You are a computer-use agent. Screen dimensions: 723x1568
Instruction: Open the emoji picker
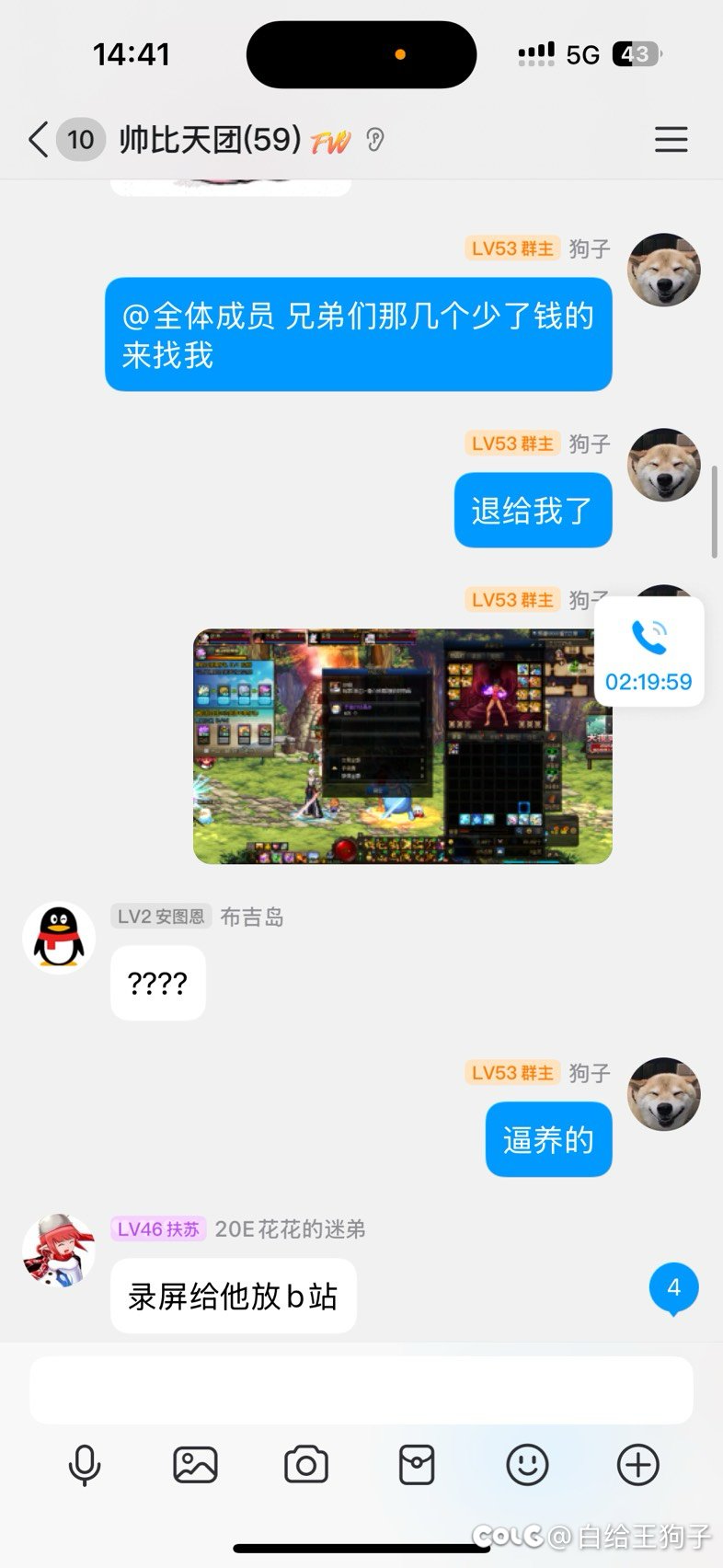click(527, 1465)
